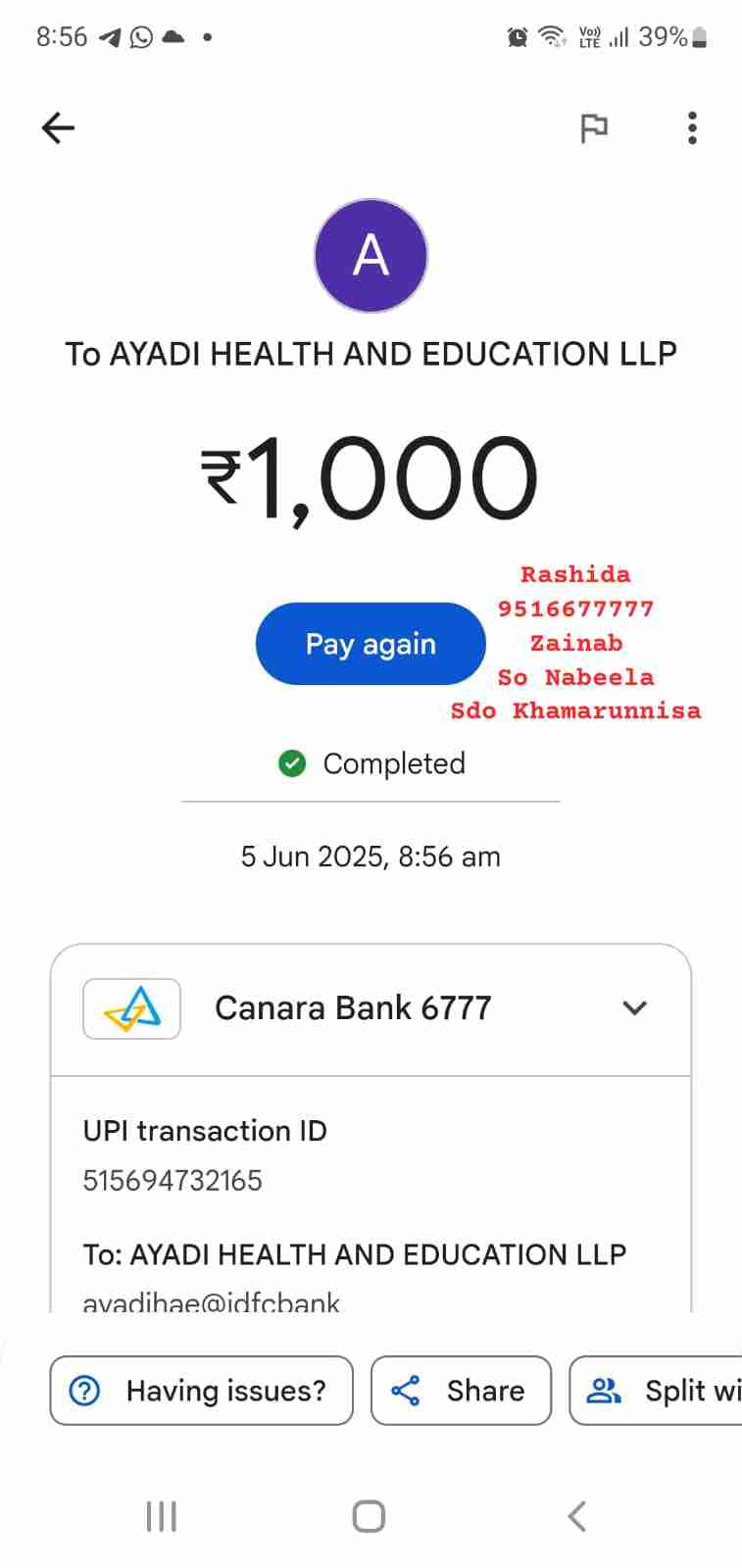Tap Having issues? for help
This screenshot has height=1568, width=742.
[x=201, y=1390]
